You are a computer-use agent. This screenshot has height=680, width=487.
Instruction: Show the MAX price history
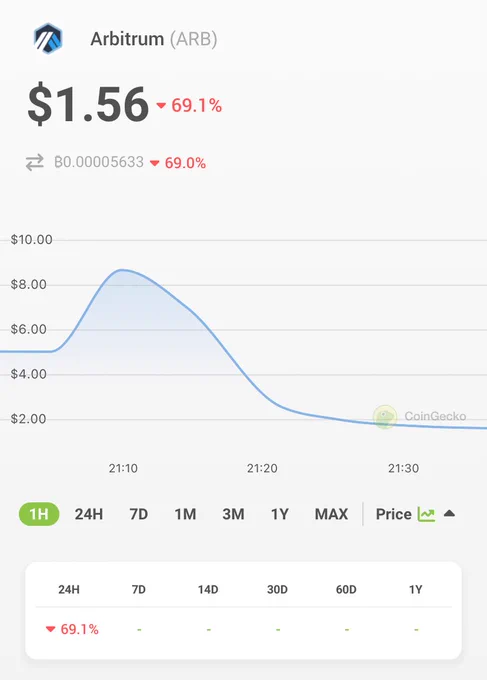coord(331,514)
